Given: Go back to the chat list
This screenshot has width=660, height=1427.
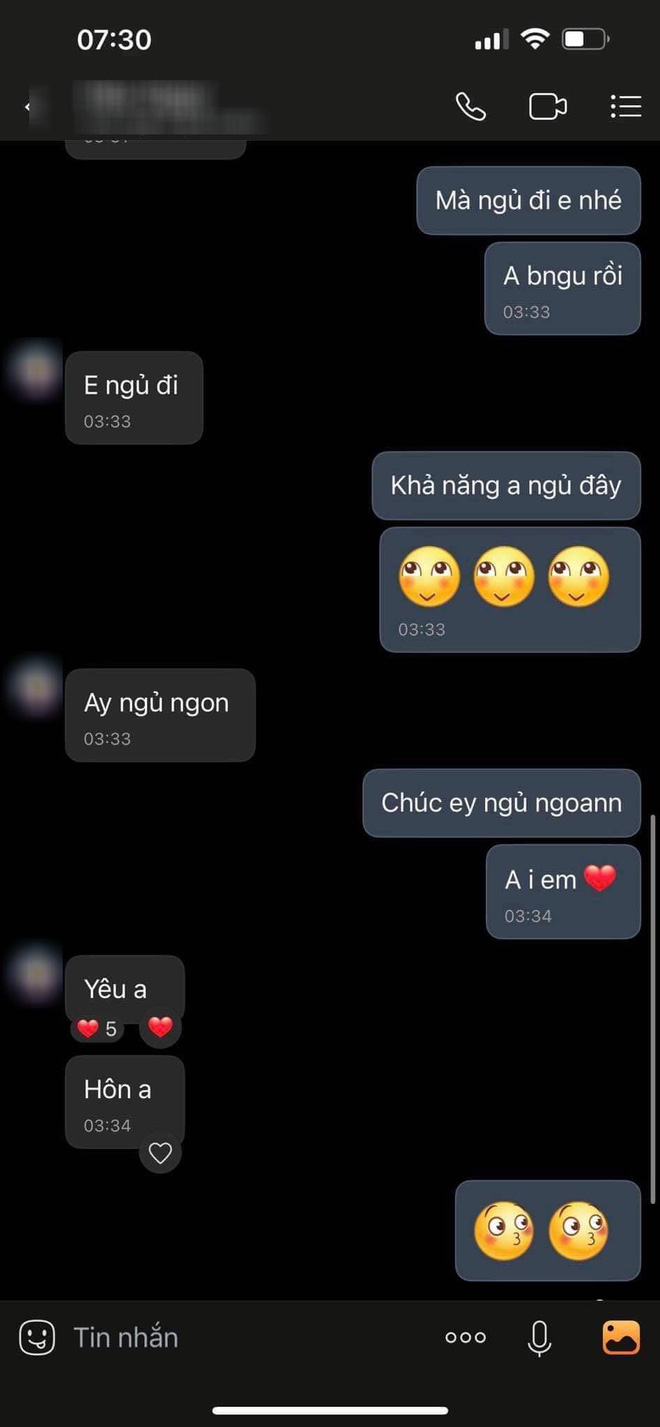Looking at the screenshot, I should click(x=28, y=106).
